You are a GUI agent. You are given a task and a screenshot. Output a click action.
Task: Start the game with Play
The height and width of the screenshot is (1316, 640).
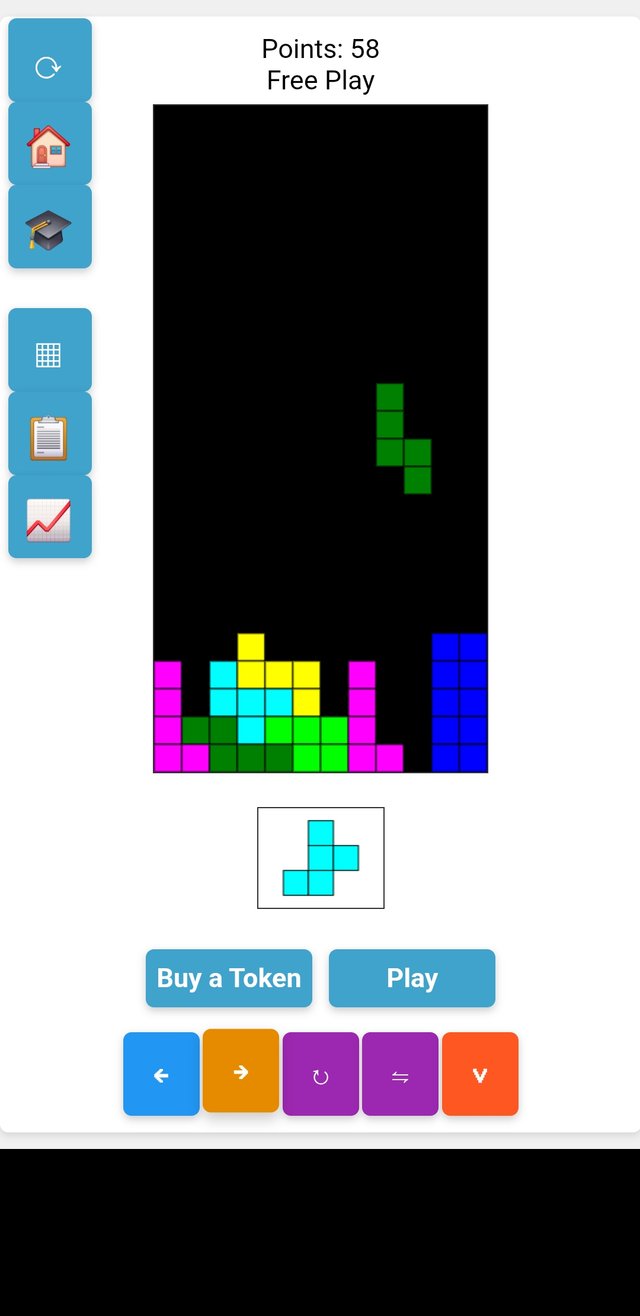(x=412, y=978)
